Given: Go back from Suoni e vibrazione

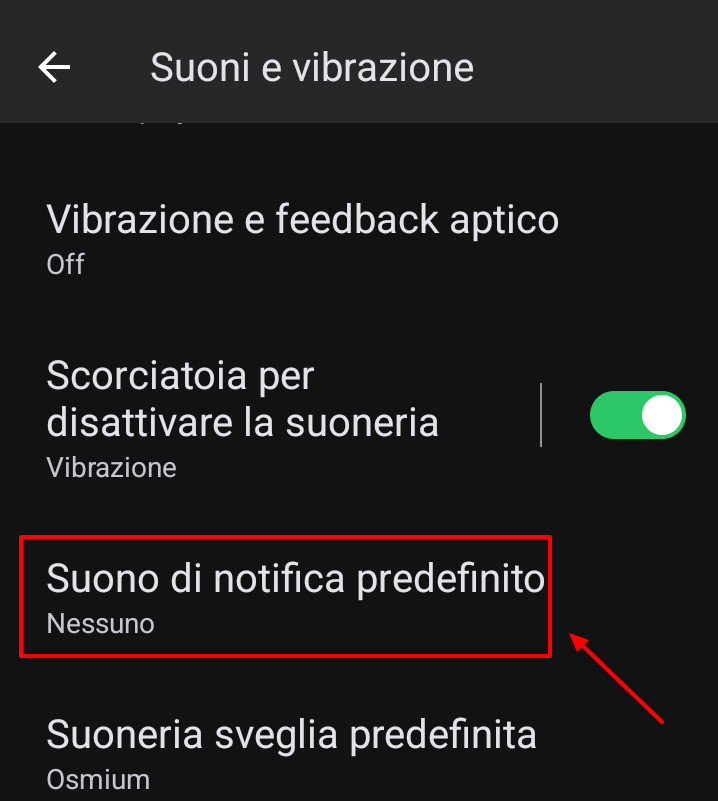Looking at the screenshot, I should pyautogui.click(x=54, y=67).
